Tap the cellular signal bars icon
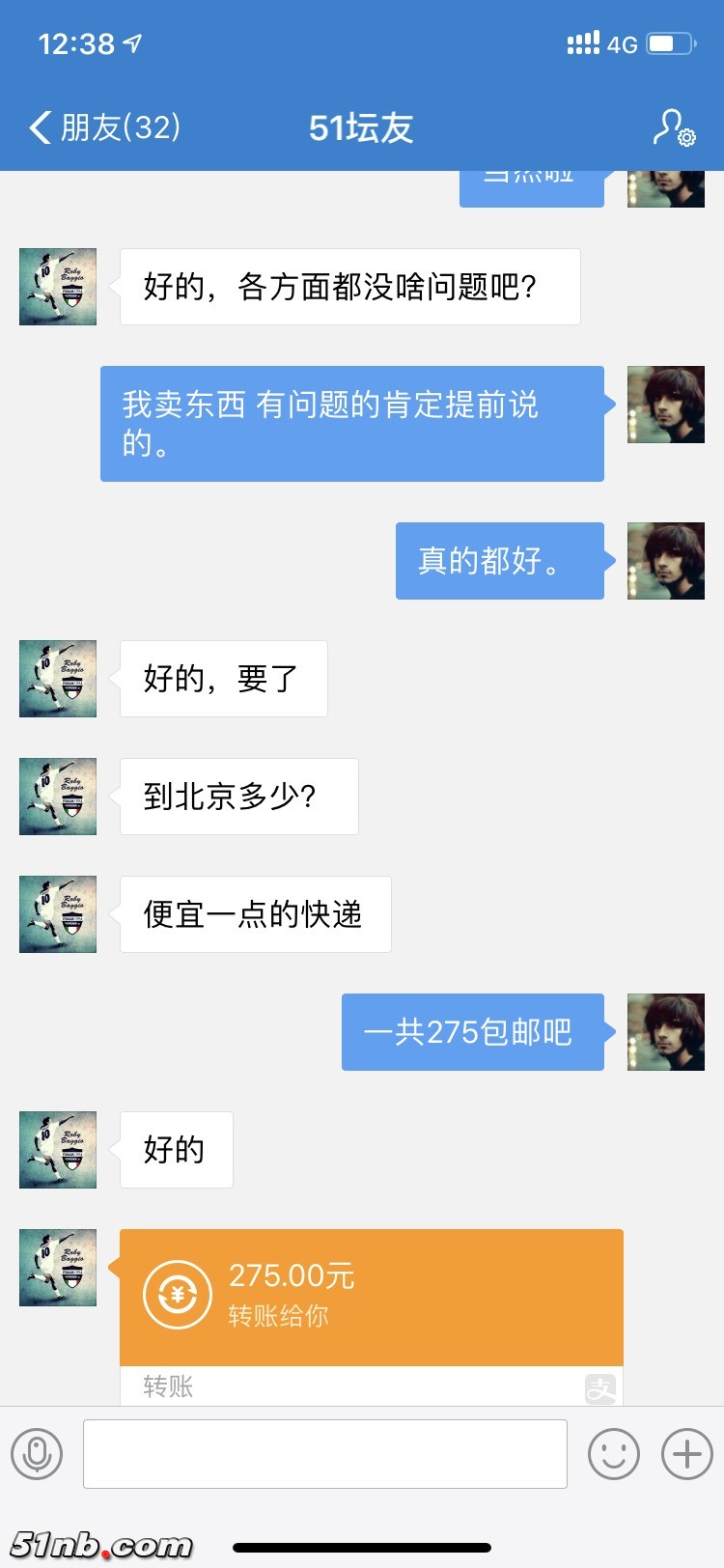724x1568 pixels. click(582, 42)
